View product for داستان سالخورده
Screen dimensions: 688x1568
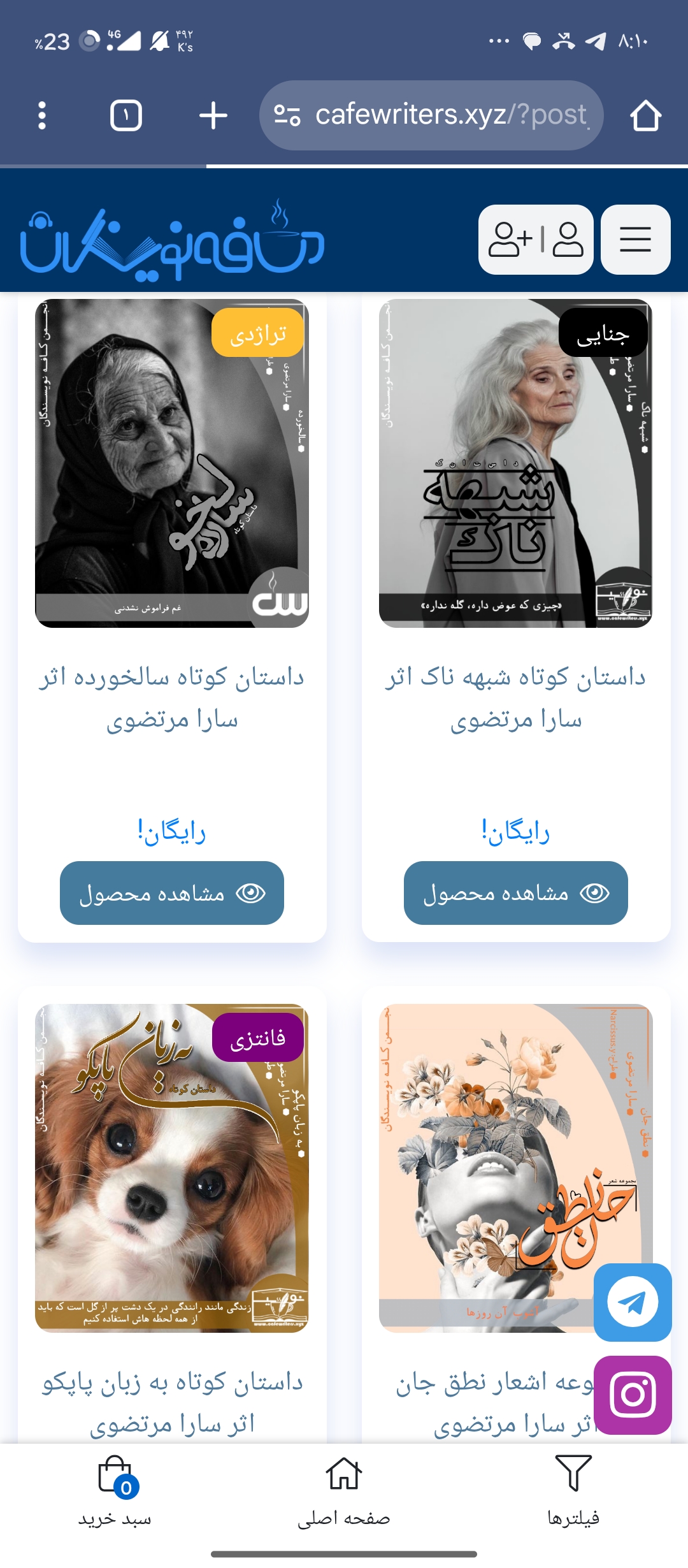(172, 893)
